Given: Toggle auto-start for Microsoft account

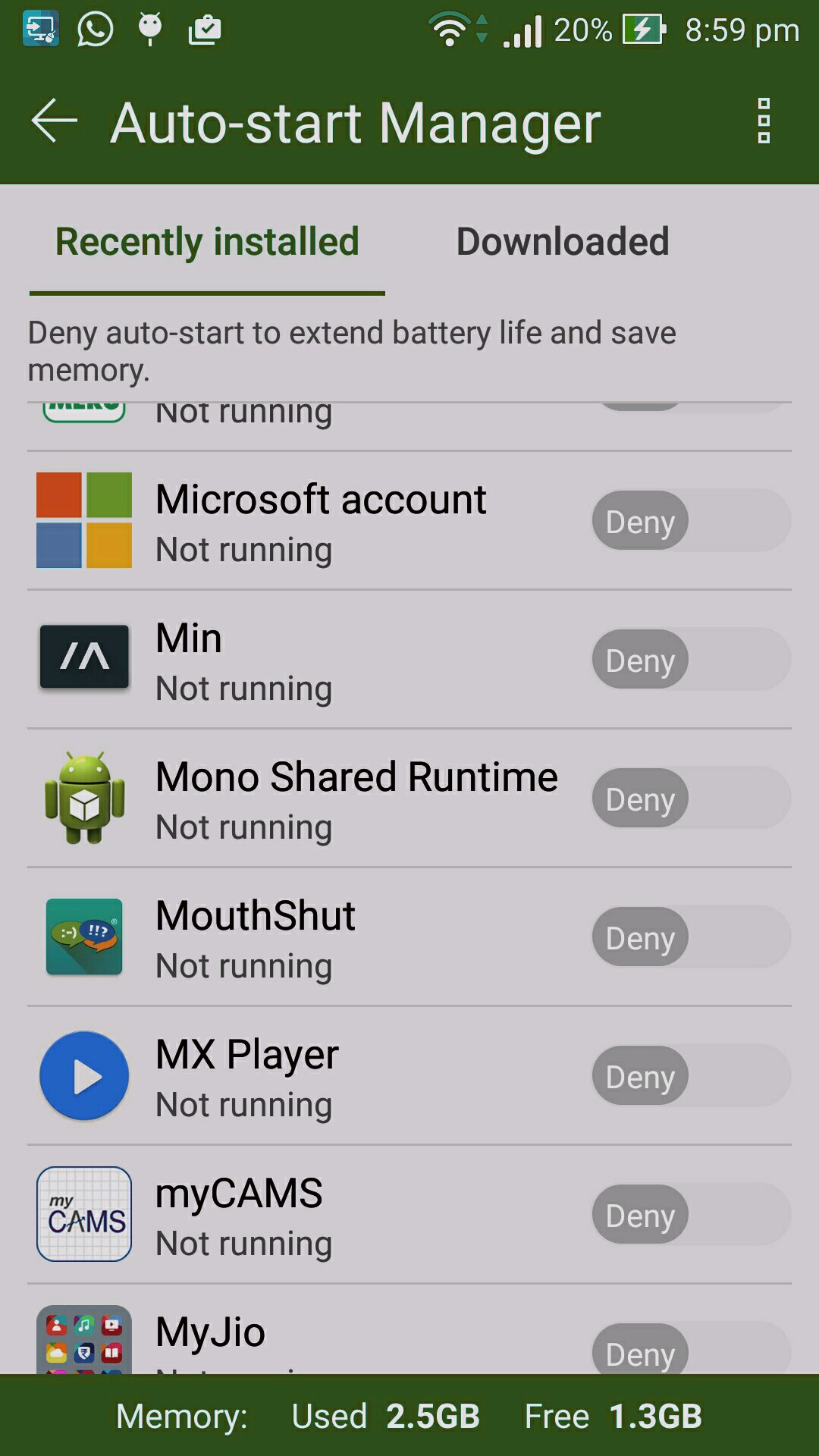Looking at the screenshot, I should click(x=691, y=521).
